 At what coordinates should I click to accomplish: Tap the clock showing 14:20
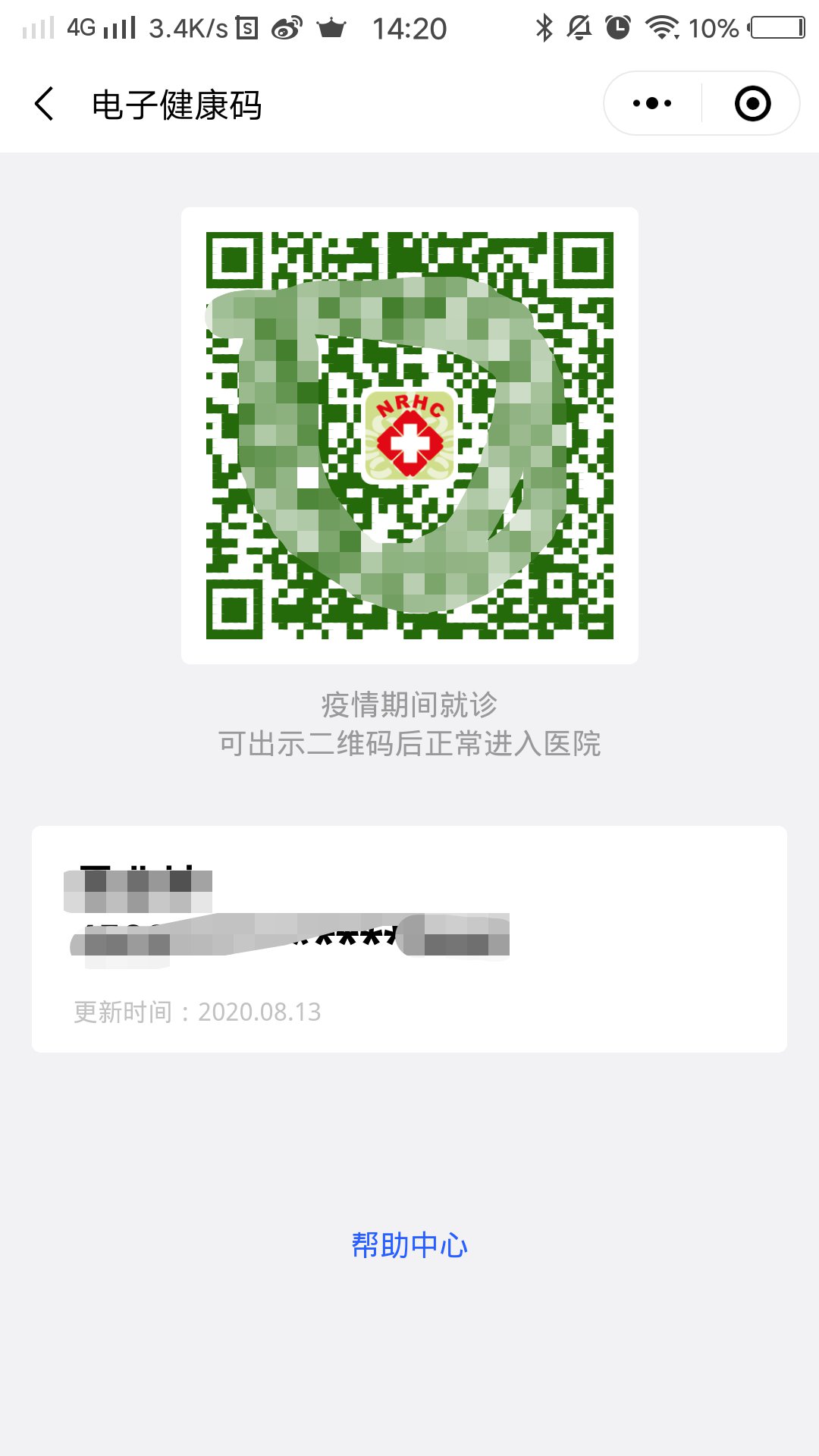pos(410,27)
